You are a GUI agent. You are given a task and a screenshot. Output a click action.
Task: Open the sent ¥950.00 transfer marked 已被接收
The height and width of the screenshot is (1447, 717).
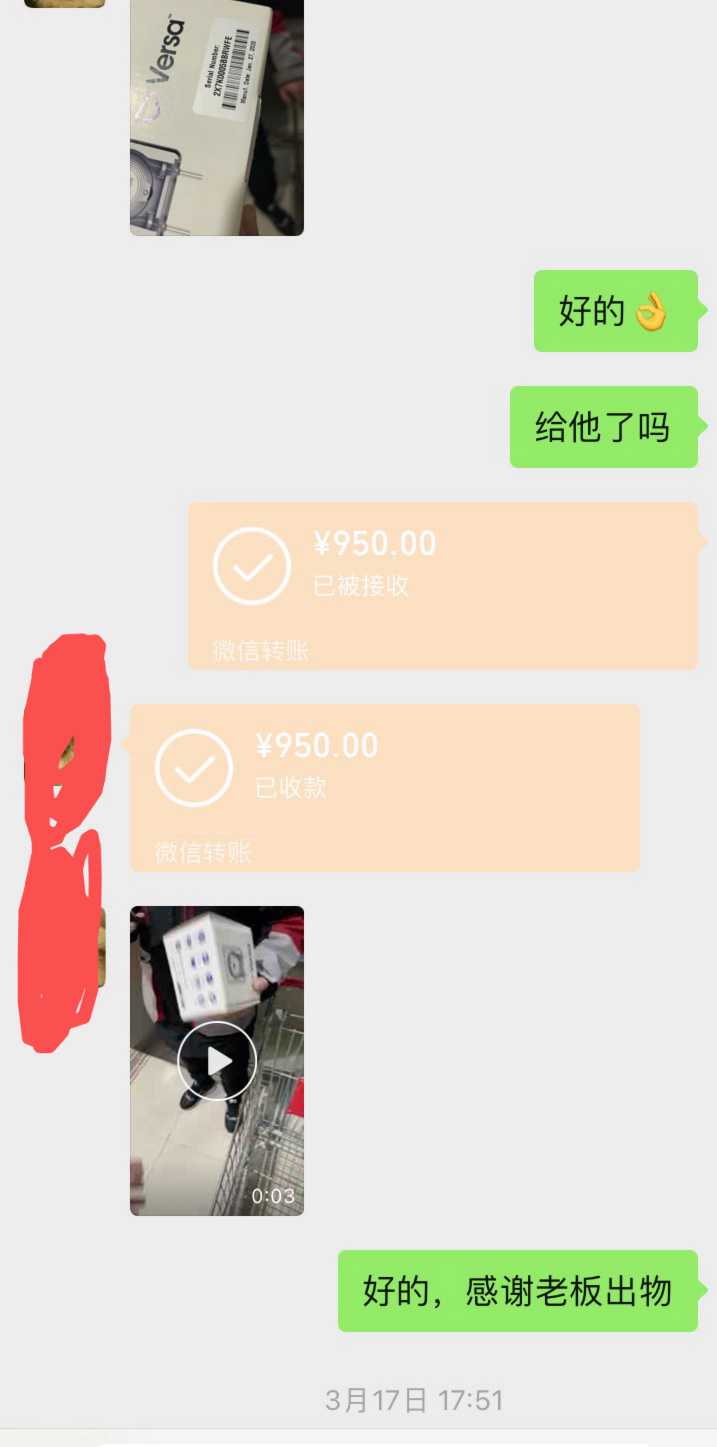coord(442,585)
